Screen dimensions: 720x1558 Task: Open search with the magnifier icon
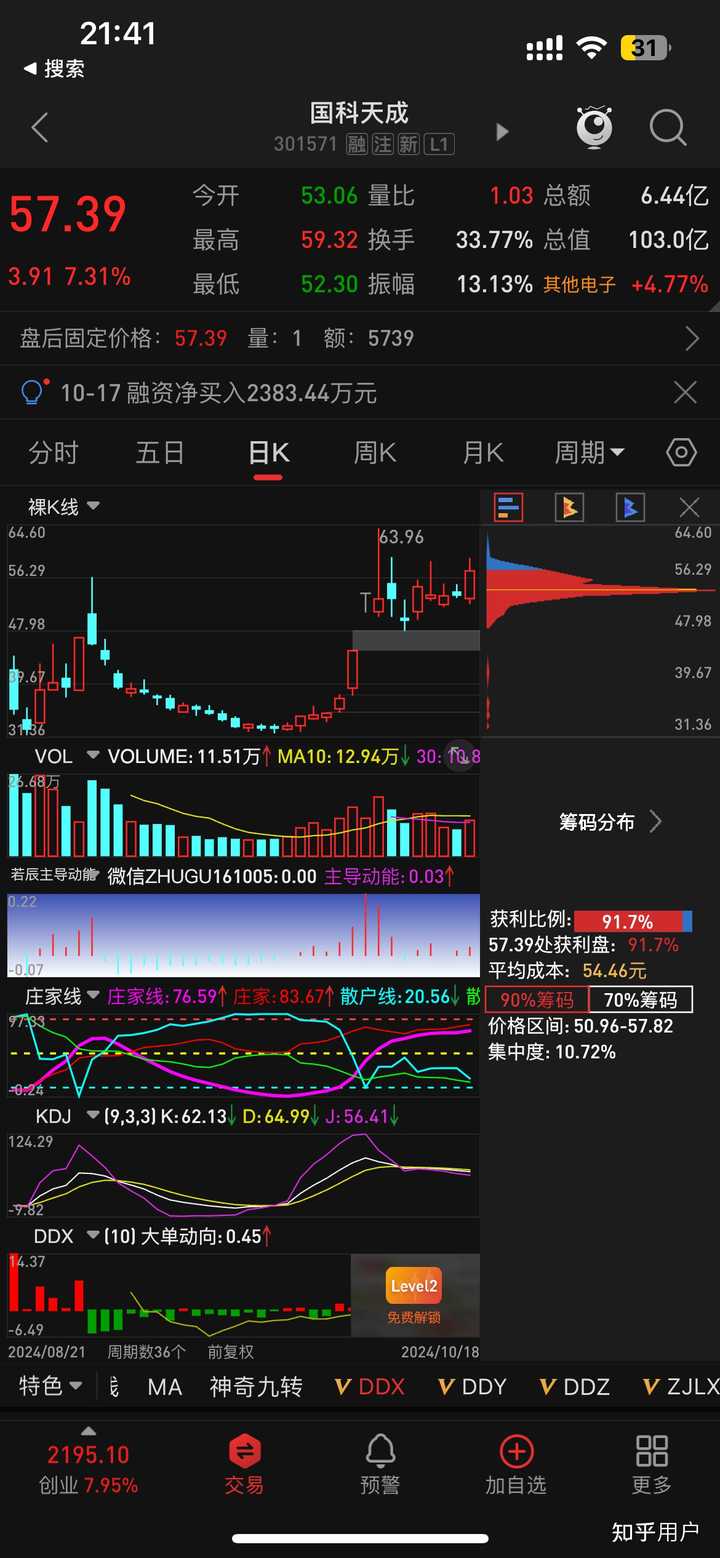666,128
